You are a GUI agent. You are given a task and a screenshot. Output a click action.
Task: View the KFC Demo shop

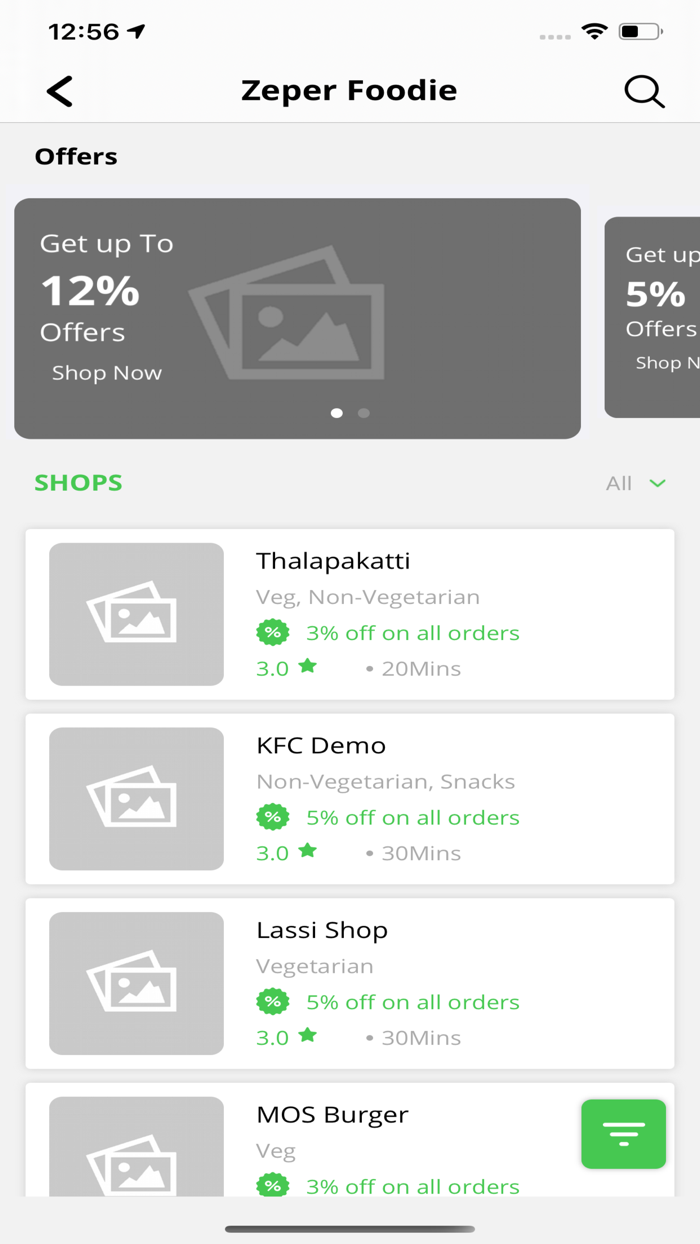tap(349, 799)
